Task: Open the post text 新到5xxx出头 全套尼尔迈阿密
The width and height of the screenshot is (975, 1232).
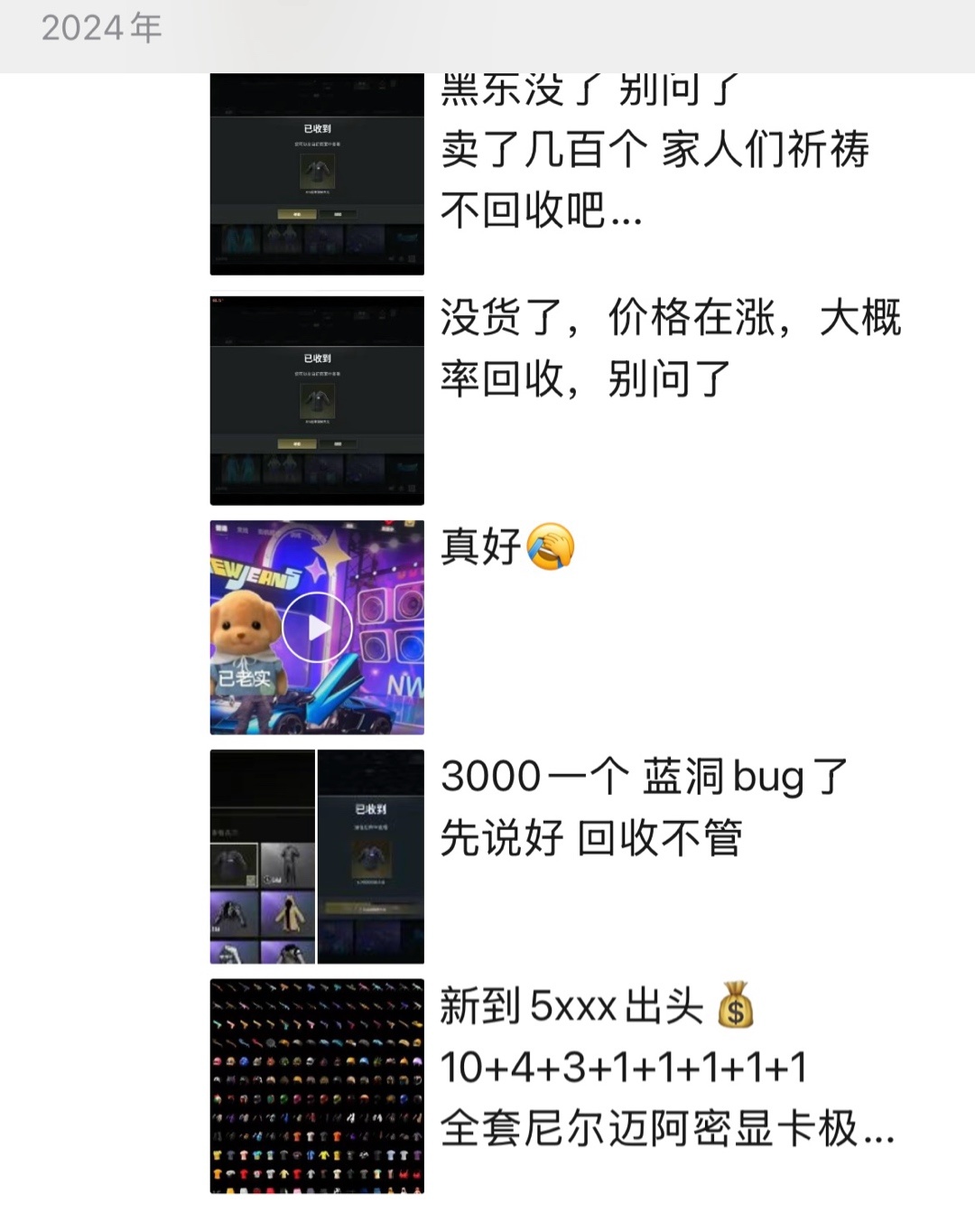Action: pos(666,1068)
